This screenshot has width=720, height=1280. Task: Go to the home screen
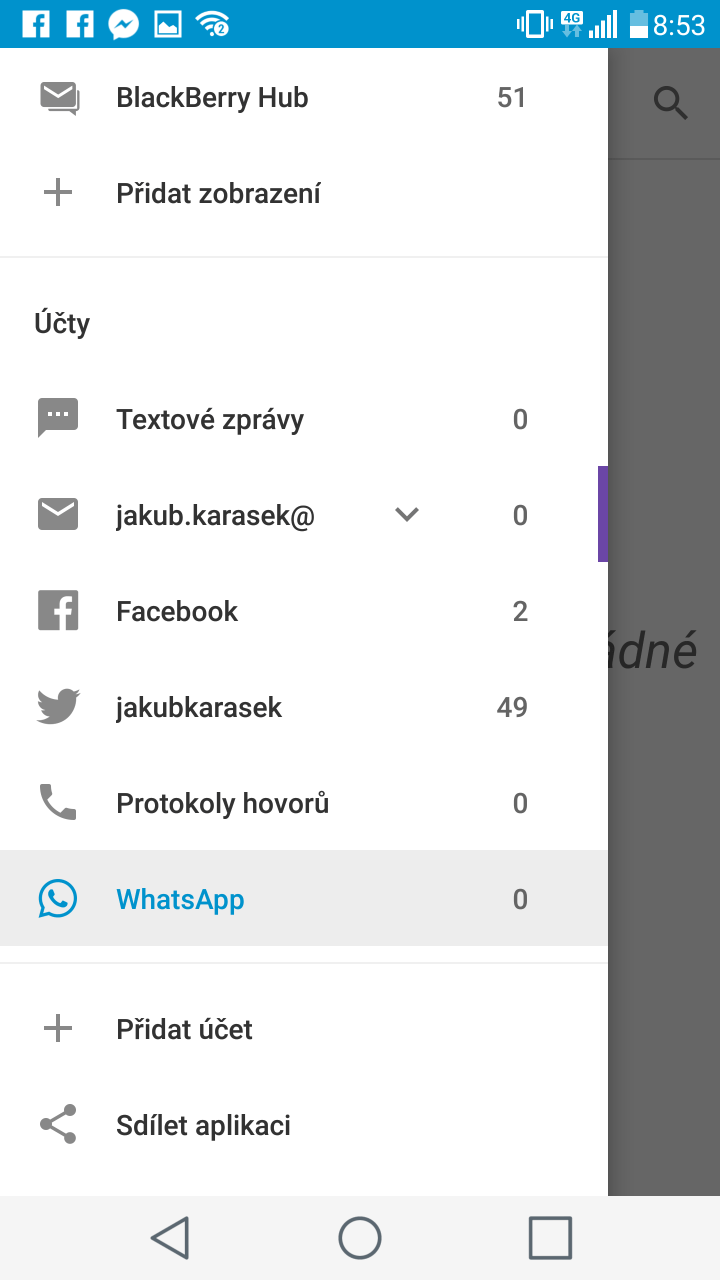[360, 1238]
